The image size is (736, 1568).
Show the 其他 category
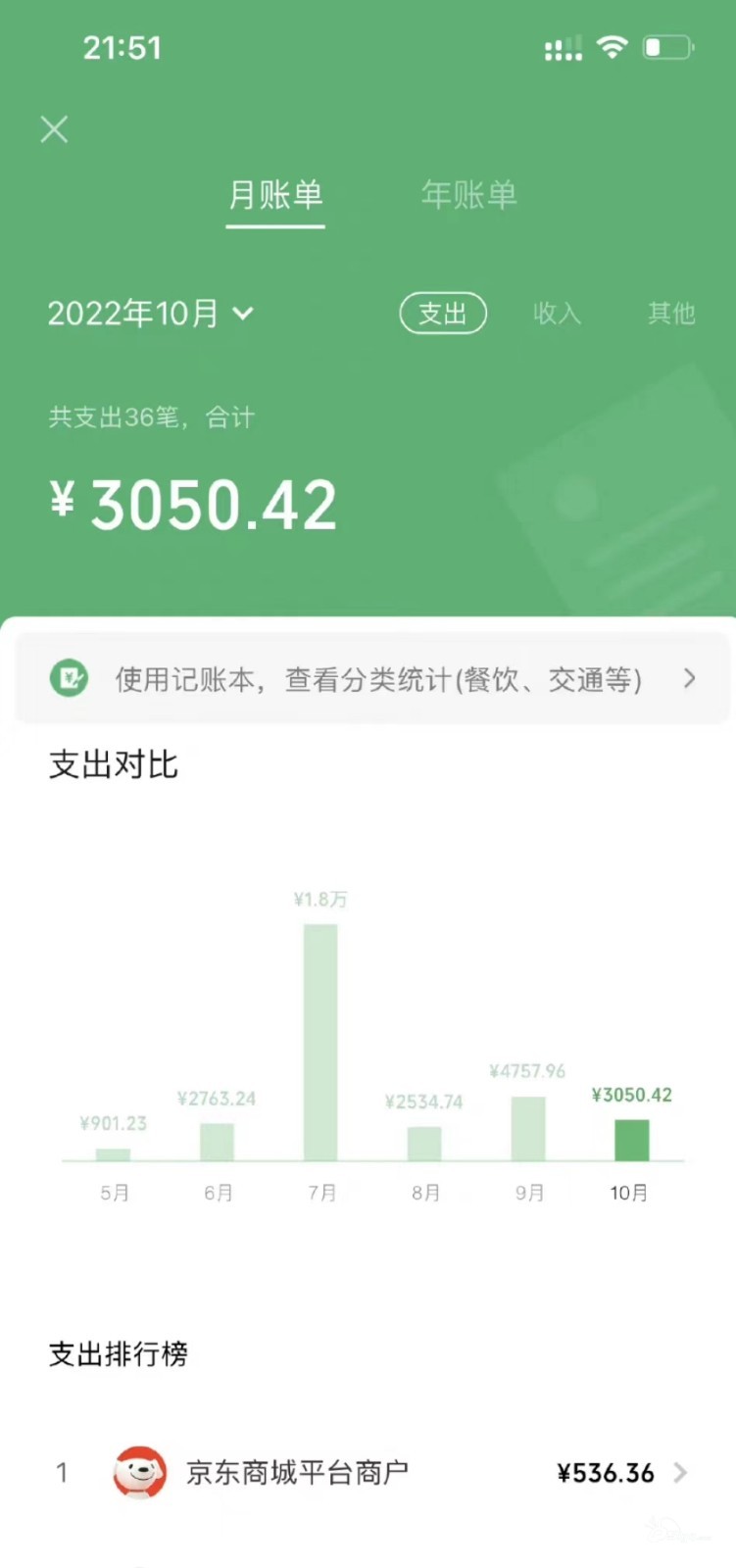(x=671, y=313)
